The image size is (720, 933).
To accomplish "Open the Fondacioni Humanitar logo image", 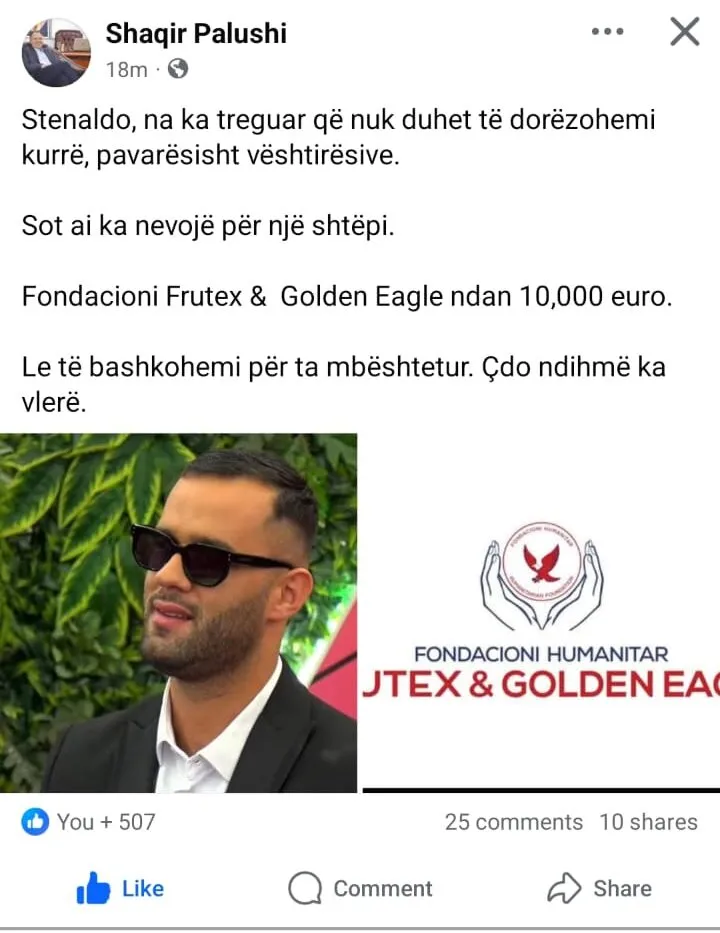I will point(541,612).
